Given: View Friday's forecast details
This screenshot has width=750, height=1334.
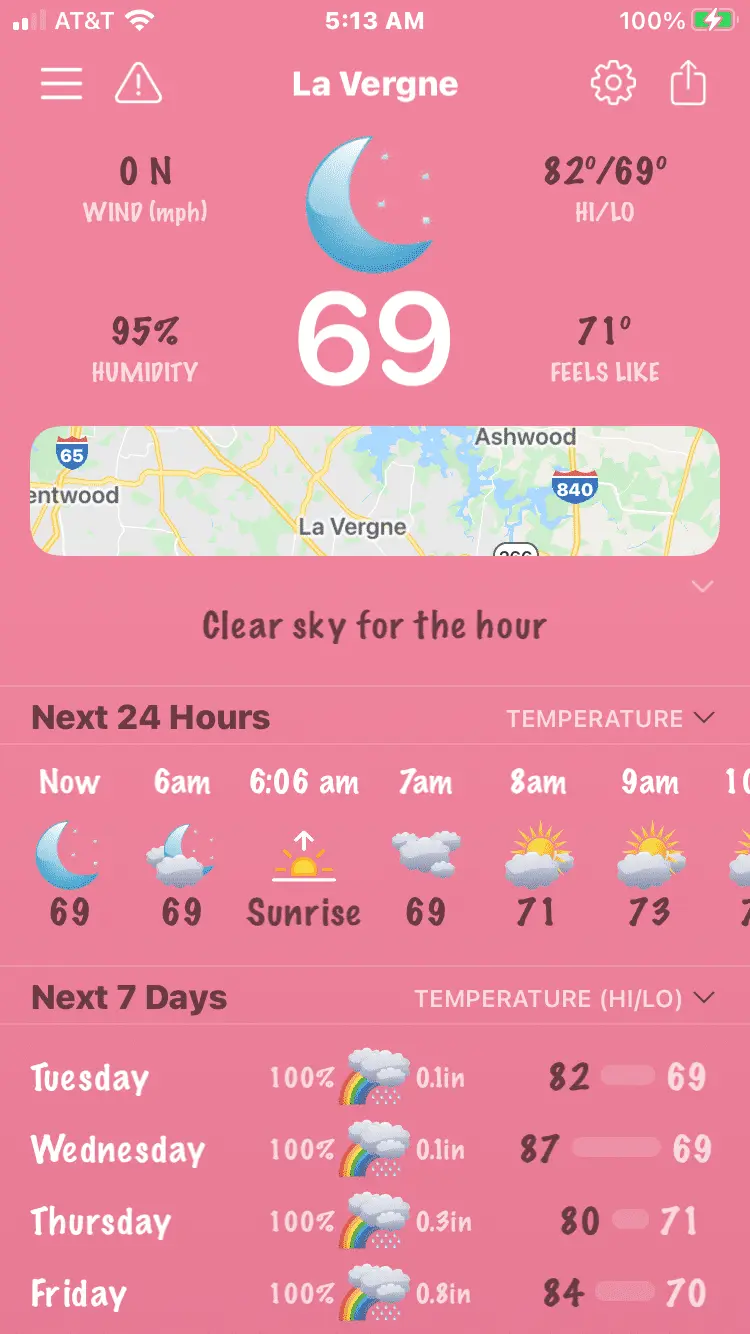Looking at the screenshot, I should pyautogui.click(x=375, y=1294).
